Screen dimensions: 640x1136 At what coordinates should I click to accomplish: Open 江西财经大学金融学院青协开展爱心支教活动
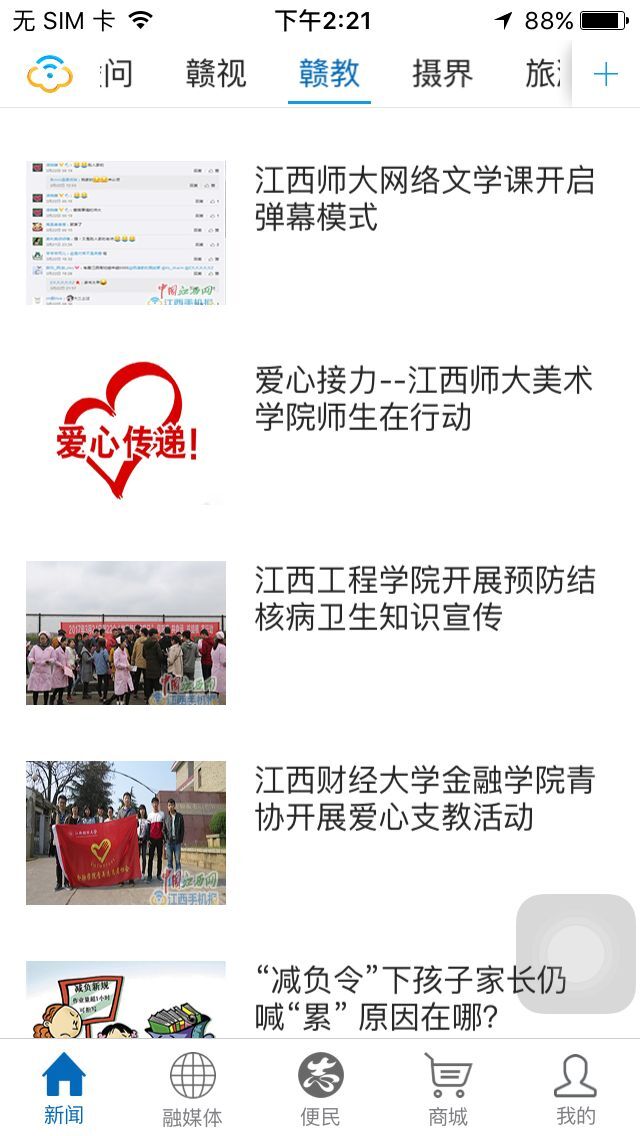(x=424, y=798)
